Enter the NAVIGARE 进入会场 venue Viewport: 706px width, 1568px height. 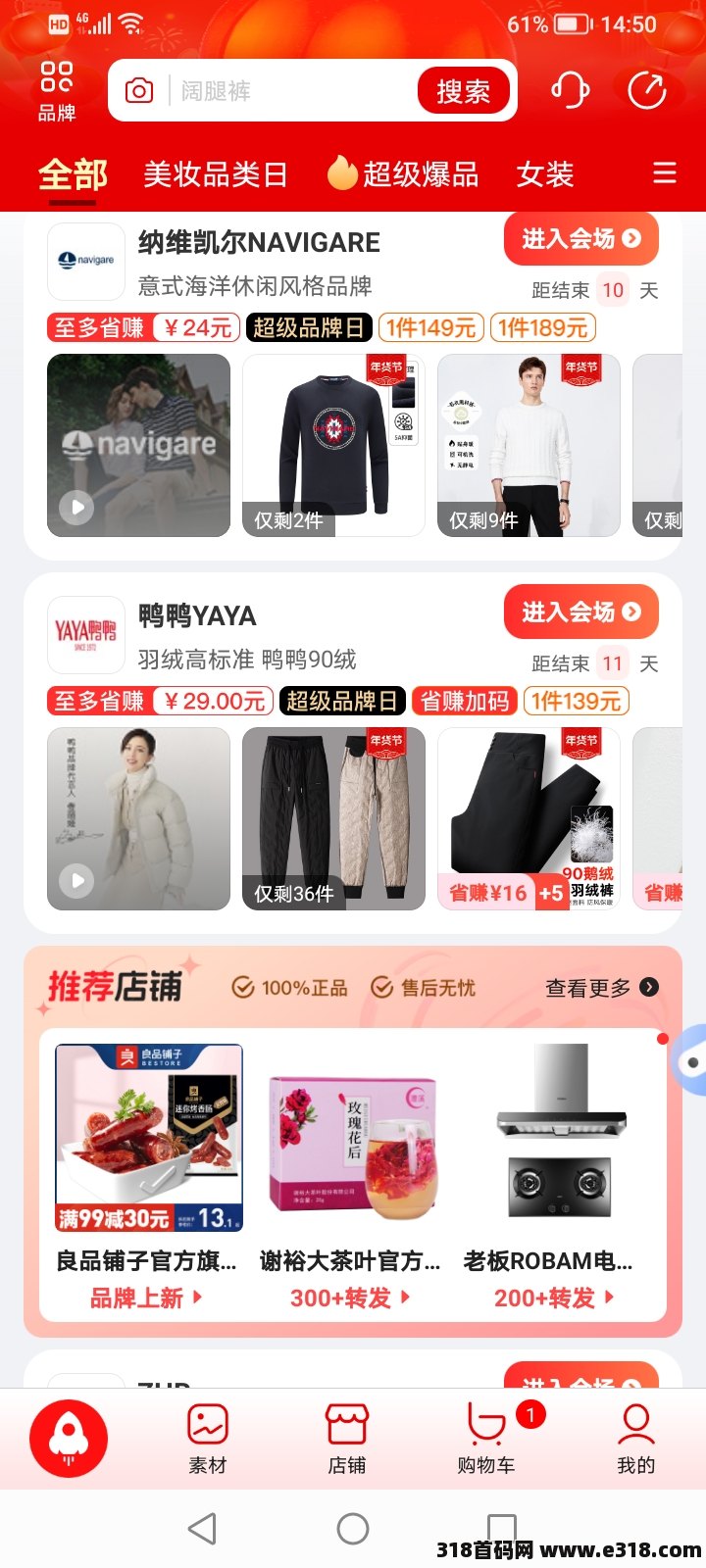(580, 238)
